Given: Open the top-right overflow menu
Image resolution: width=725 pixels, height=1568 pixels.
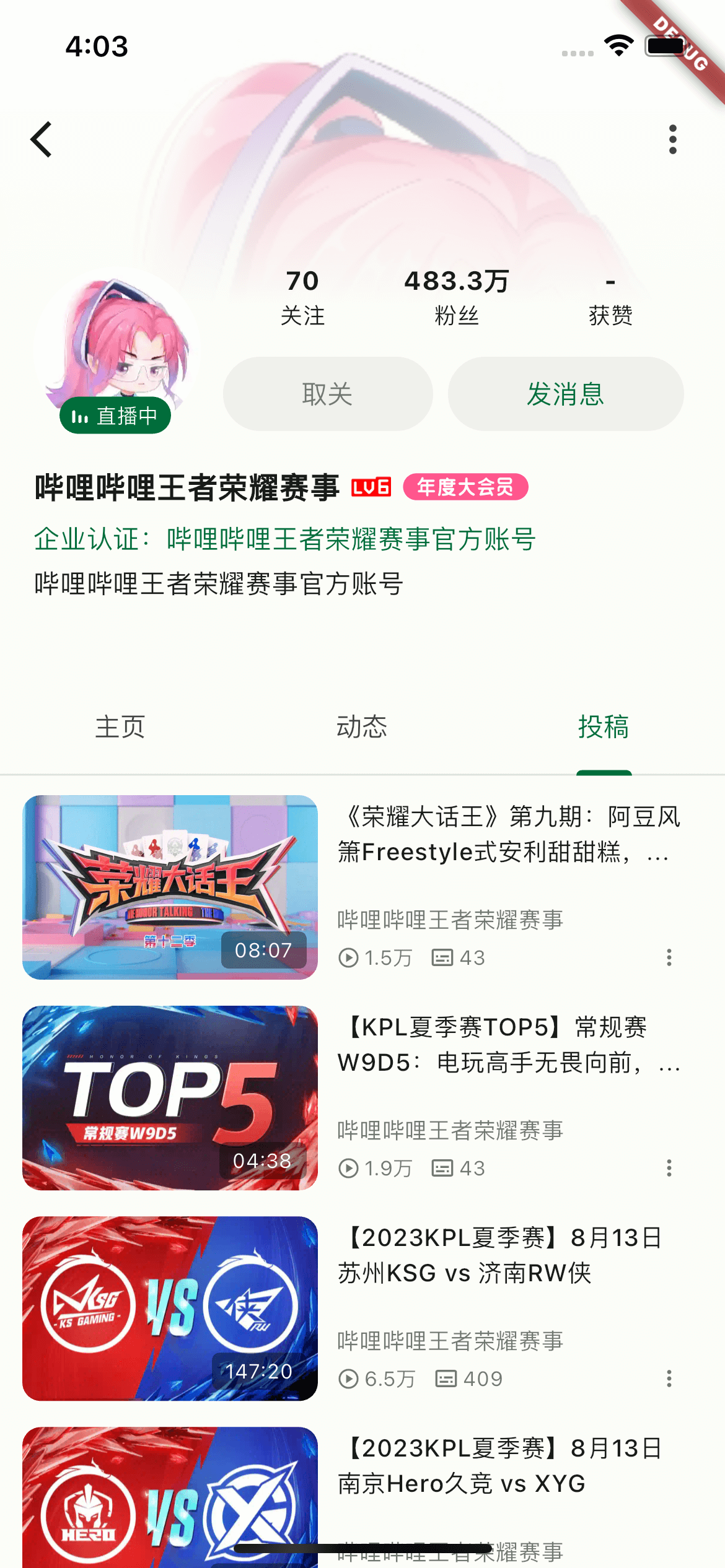Looking at the screenshot, I should [x=672, y=139].
